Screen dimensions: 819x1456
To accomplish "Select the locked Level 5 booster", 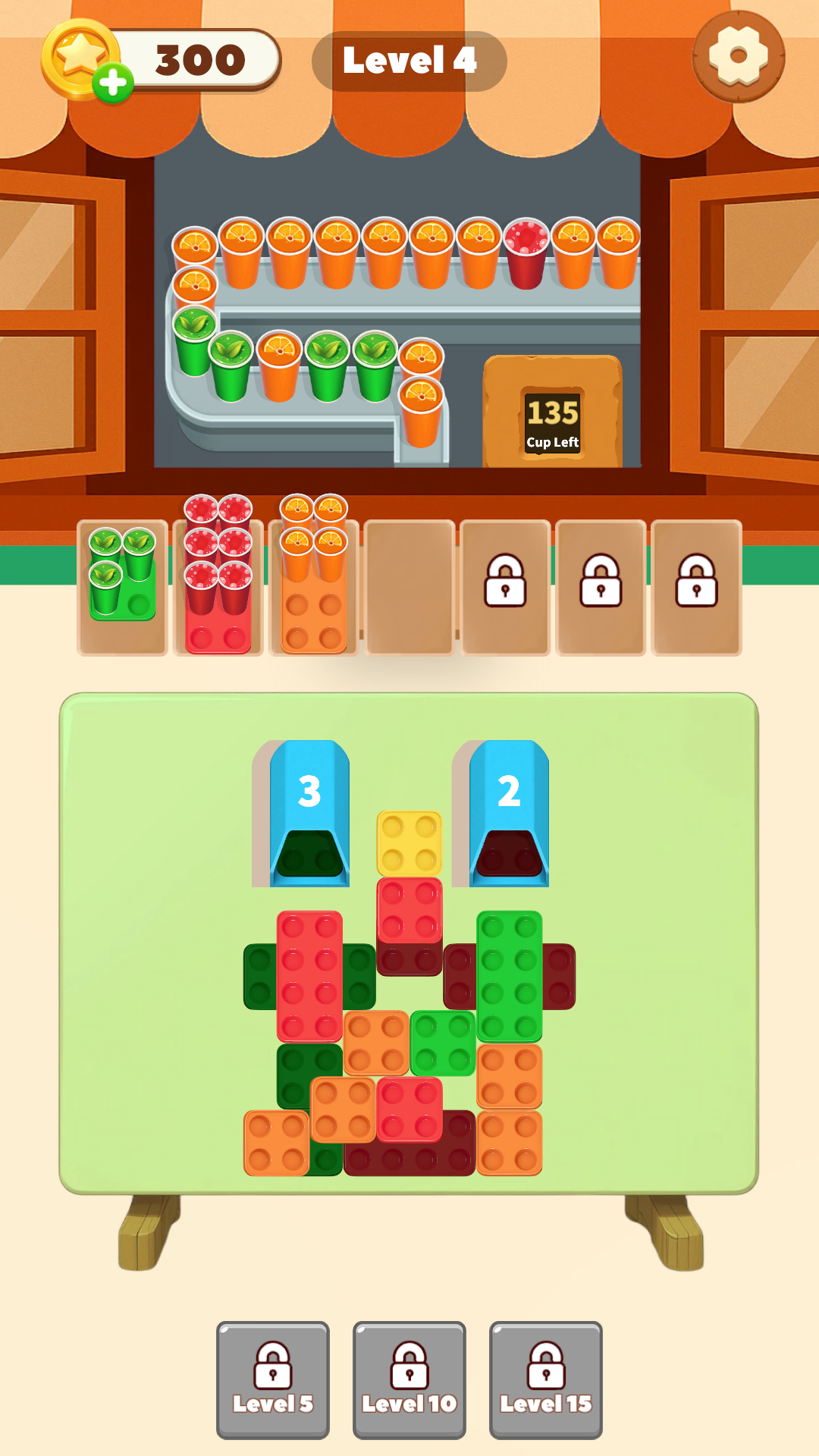I will click(x=273, y=1379).
